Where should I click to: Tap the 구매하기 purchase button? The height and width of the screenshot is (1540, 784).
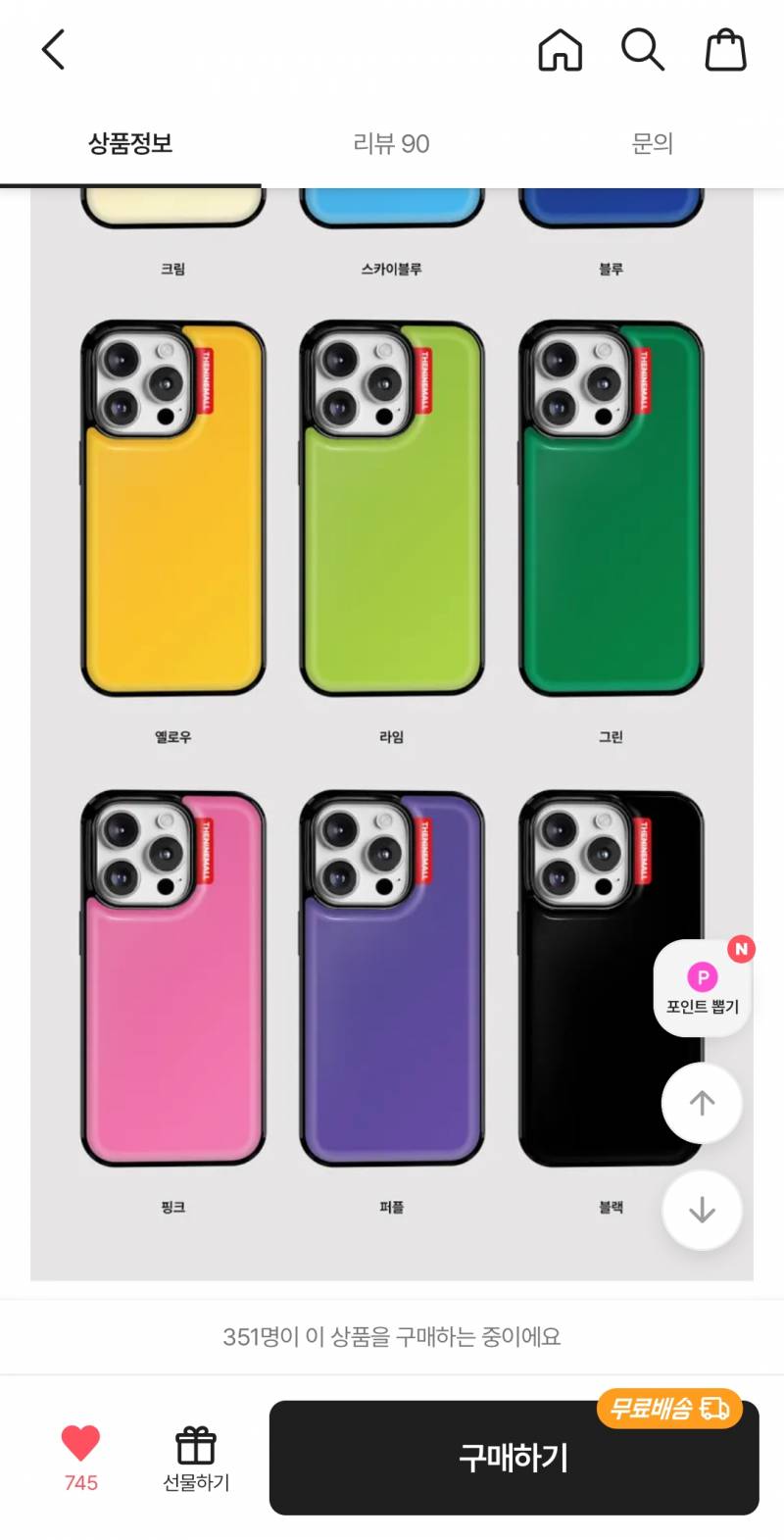click(x=514, y=1458)
